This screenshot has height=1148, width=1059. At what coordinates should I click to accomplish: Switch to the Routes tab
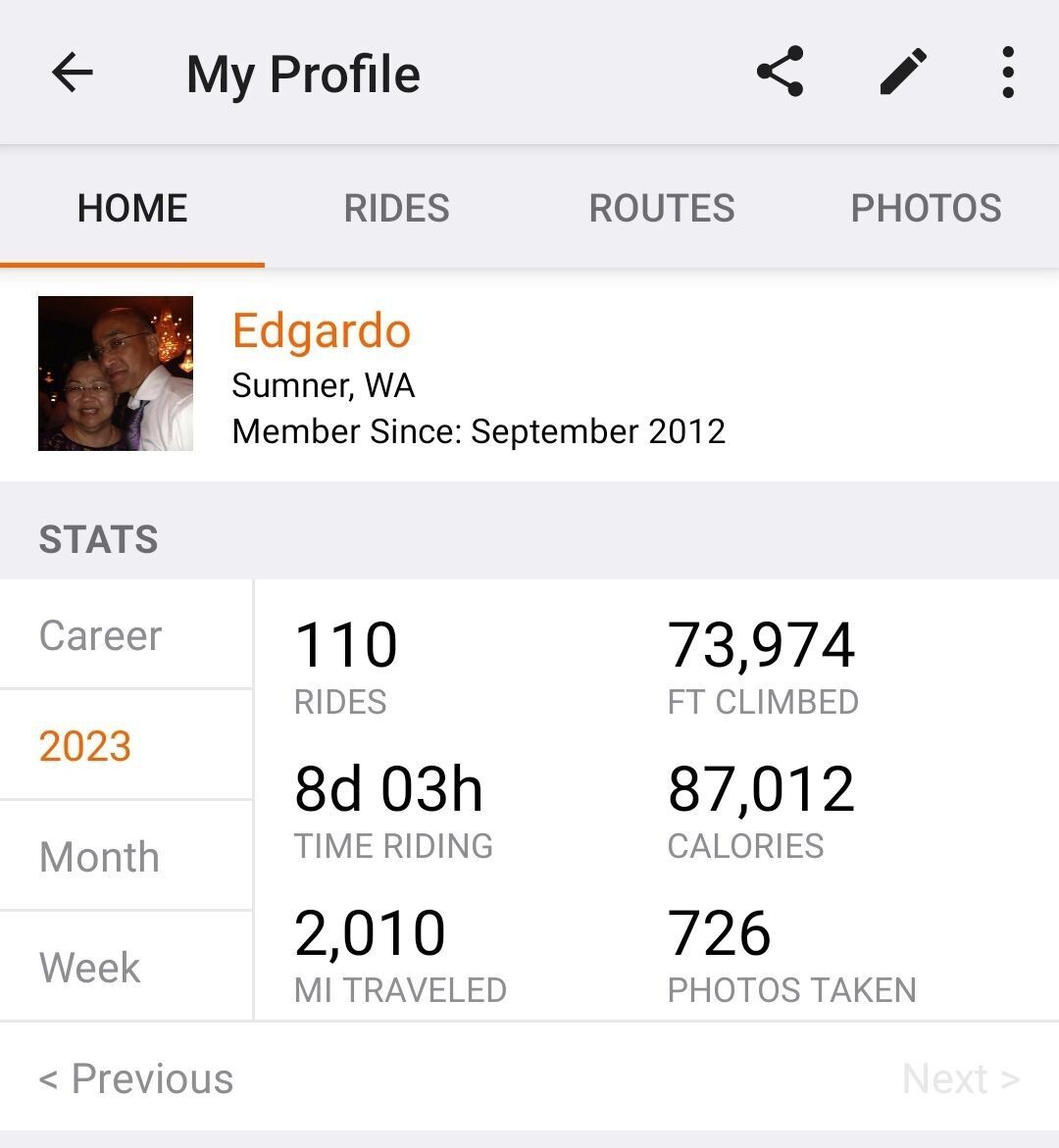click(662, 208)
